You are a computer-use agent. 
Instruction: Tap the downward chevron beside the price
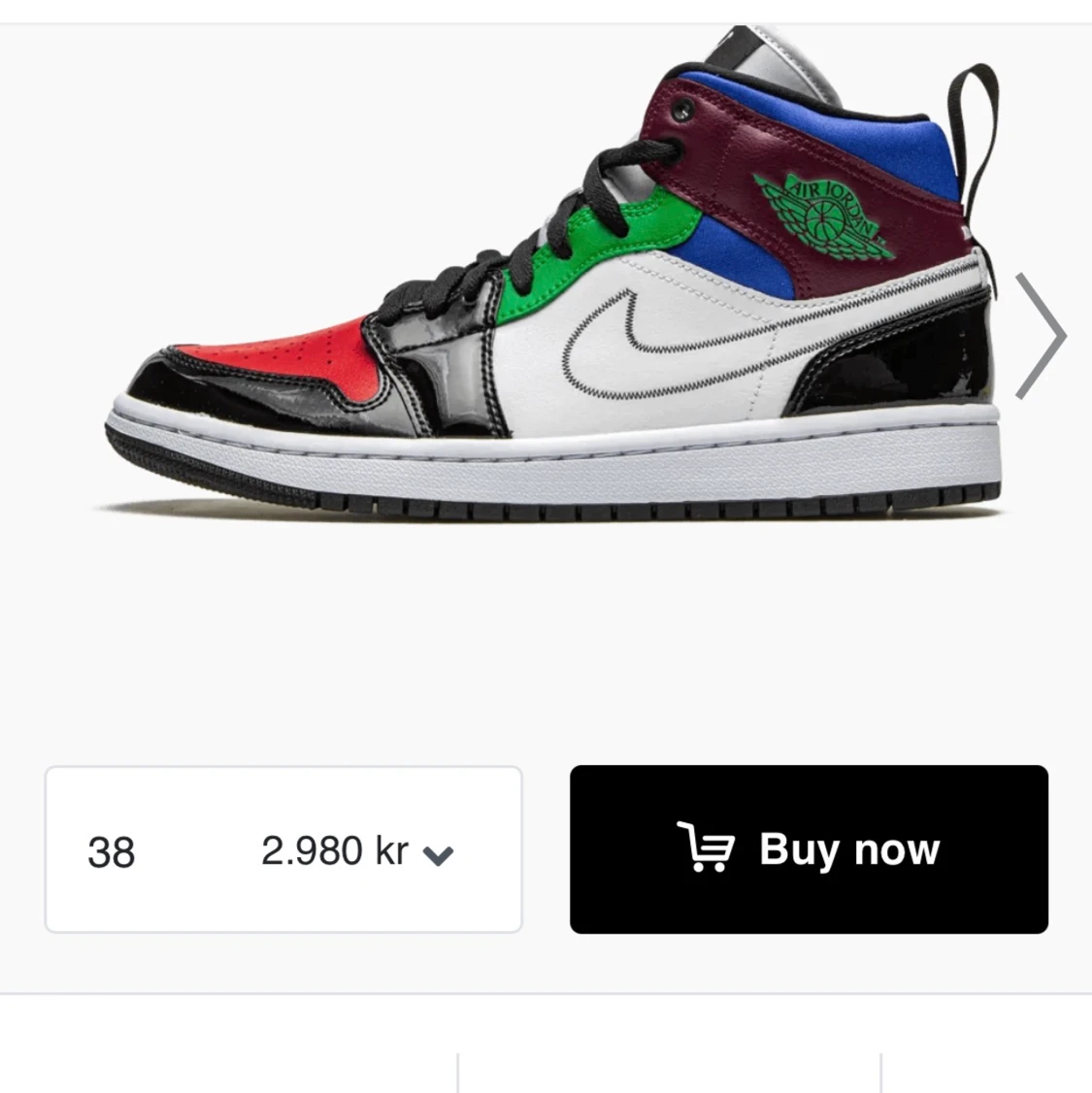439,855
